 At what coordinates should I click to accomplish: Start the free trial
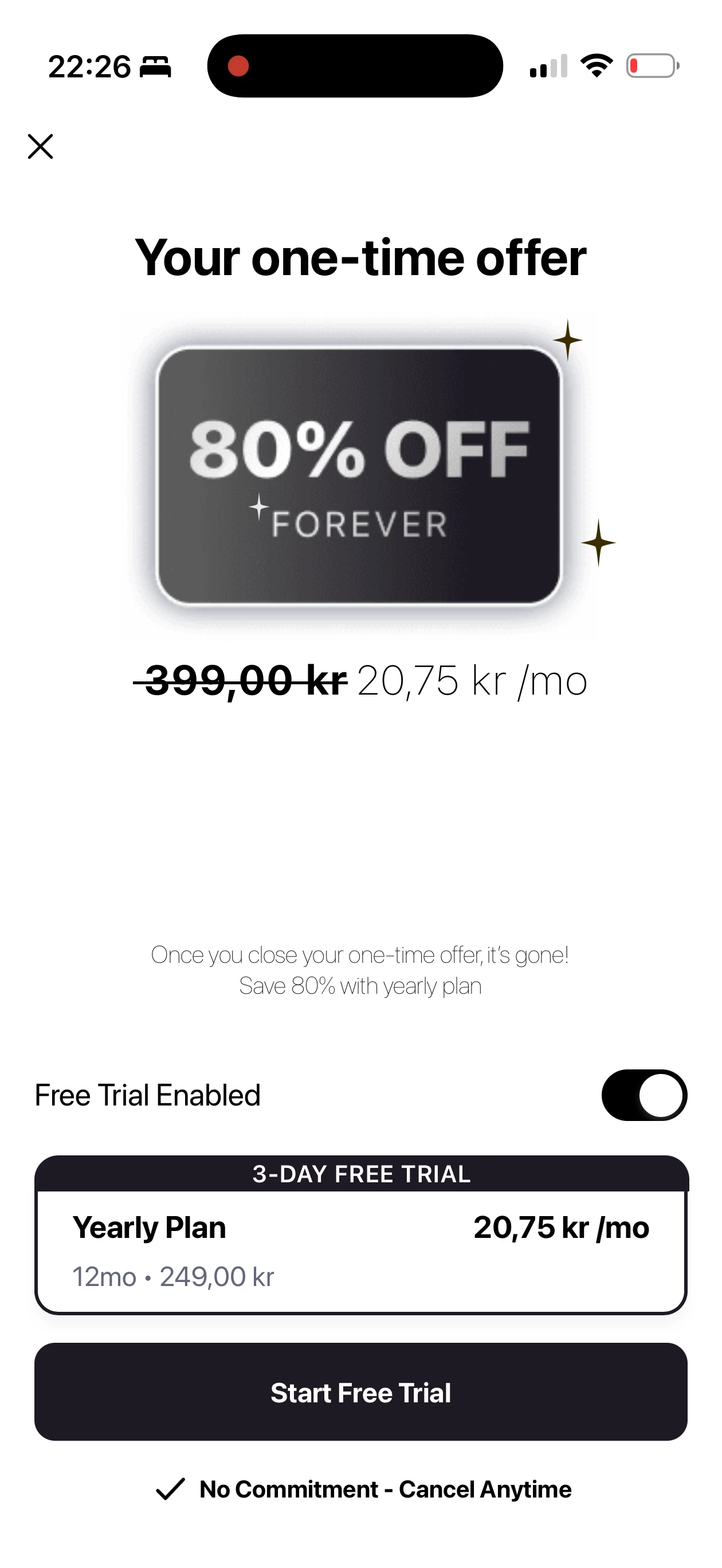[360, 1392]
